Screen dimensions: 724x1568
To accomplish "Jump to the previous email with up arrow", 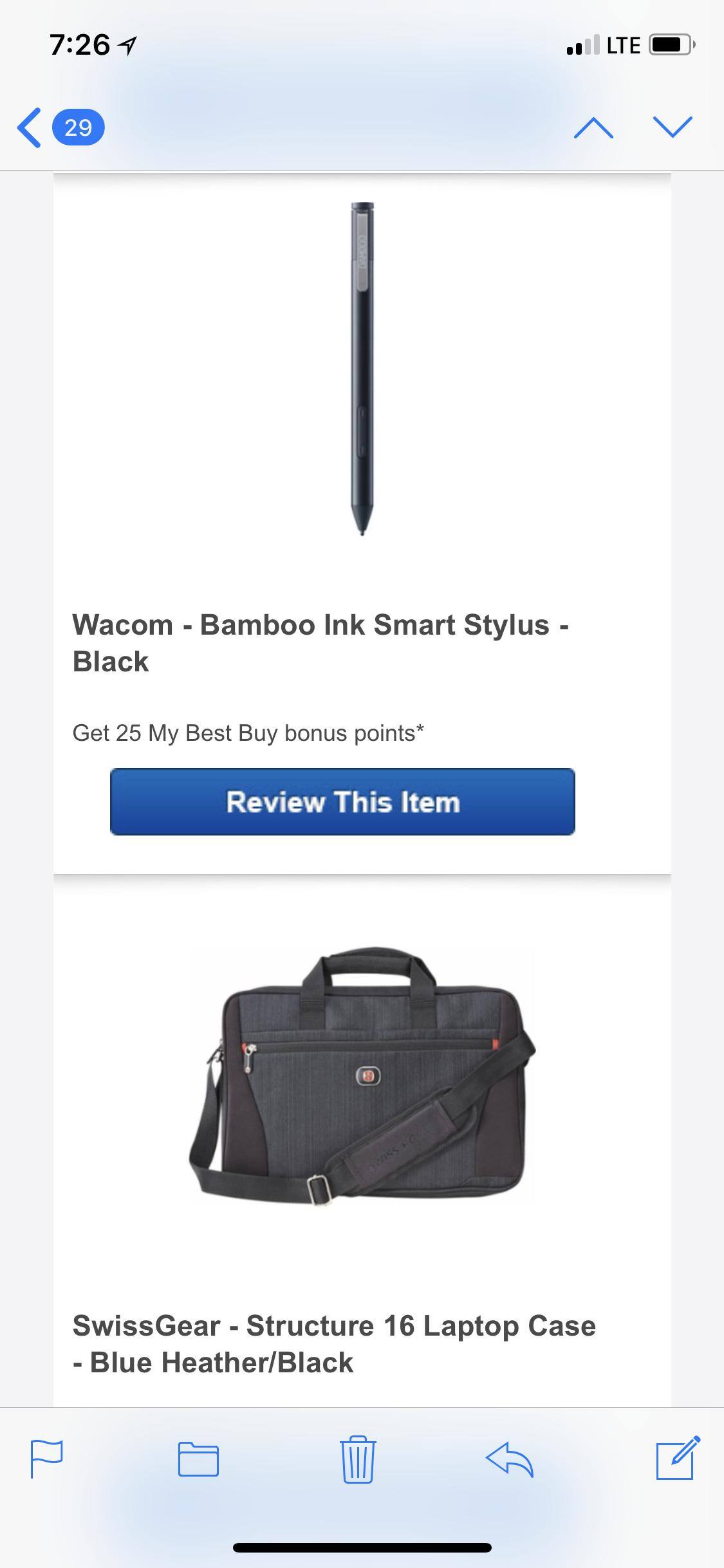I will click(x=593, y=127).
